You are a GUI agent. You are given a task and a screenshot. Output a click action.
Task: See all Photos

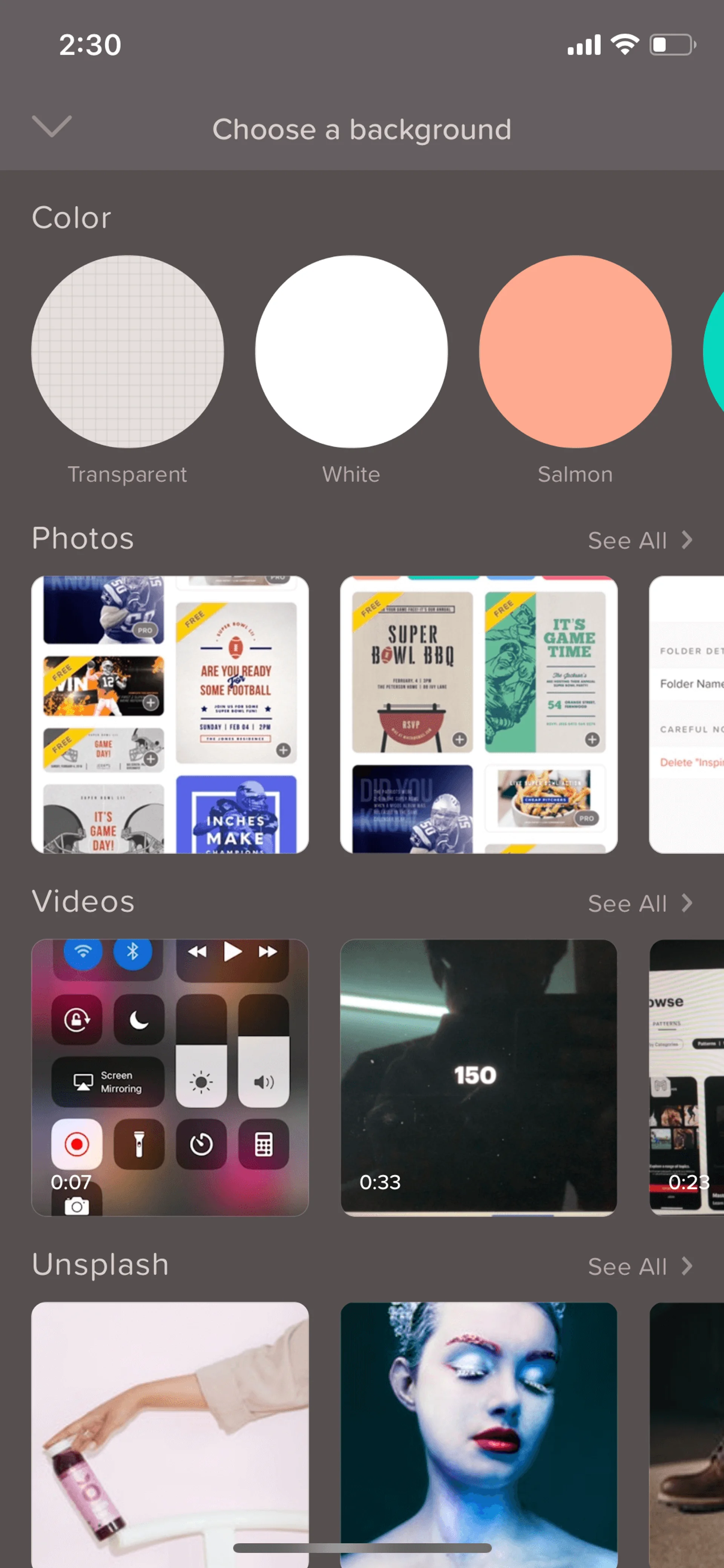pyautogui.click(x=640, y=541)
